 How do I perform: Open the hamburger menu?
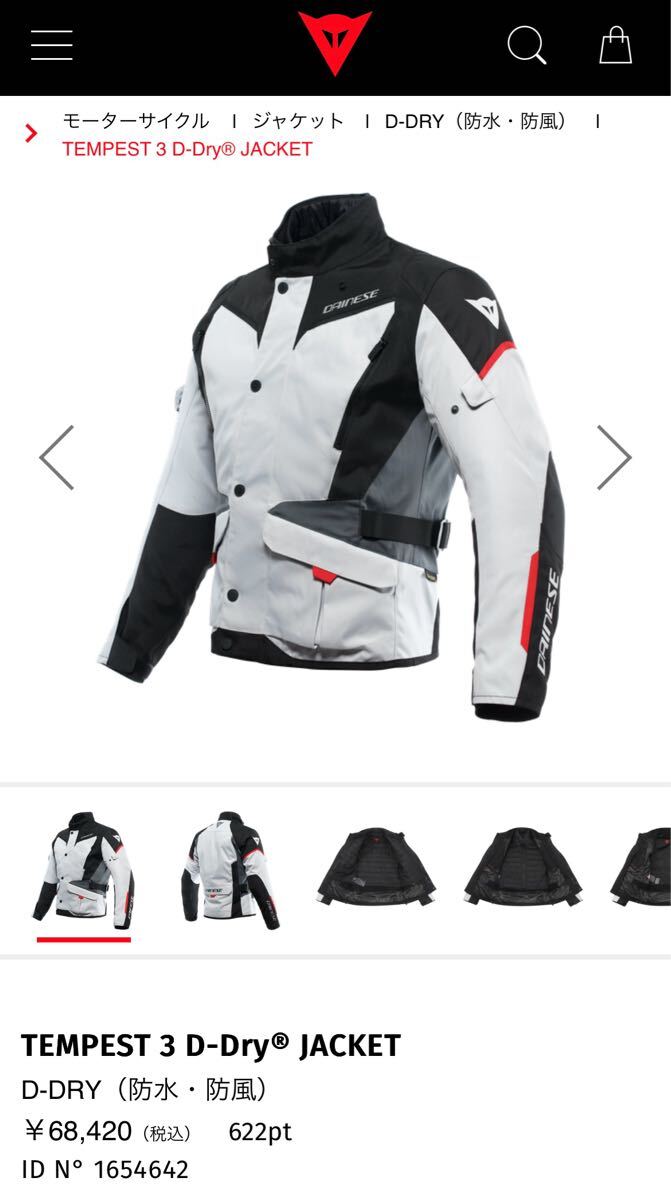[51, 46]
